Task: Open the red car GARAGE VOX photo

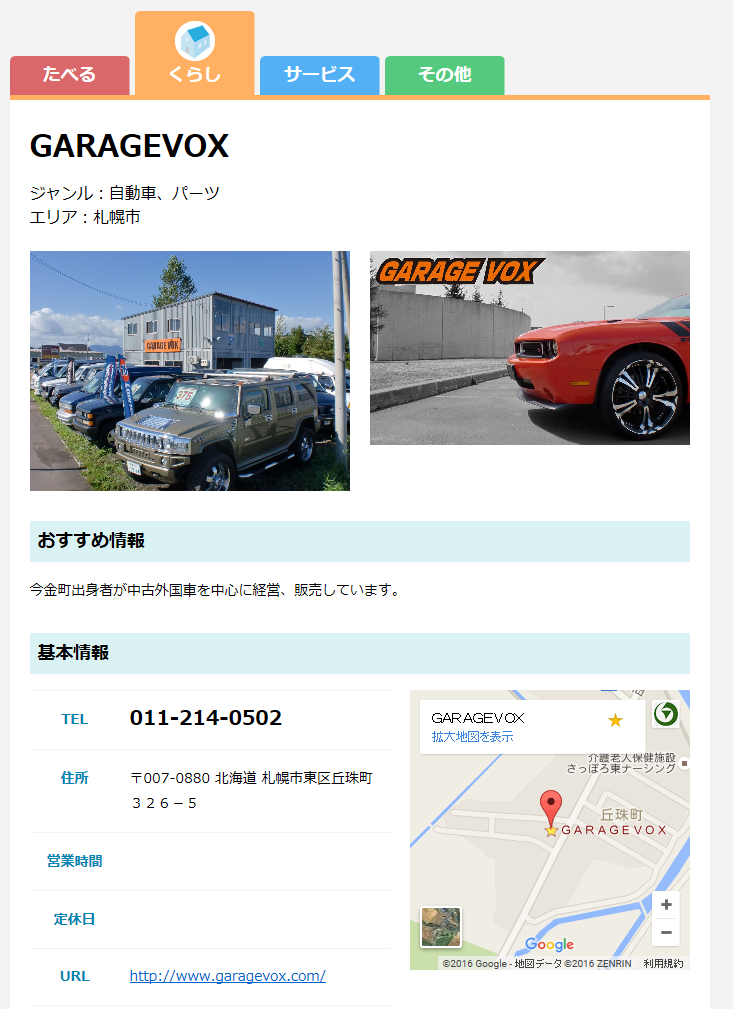Action: click(530, 348)
